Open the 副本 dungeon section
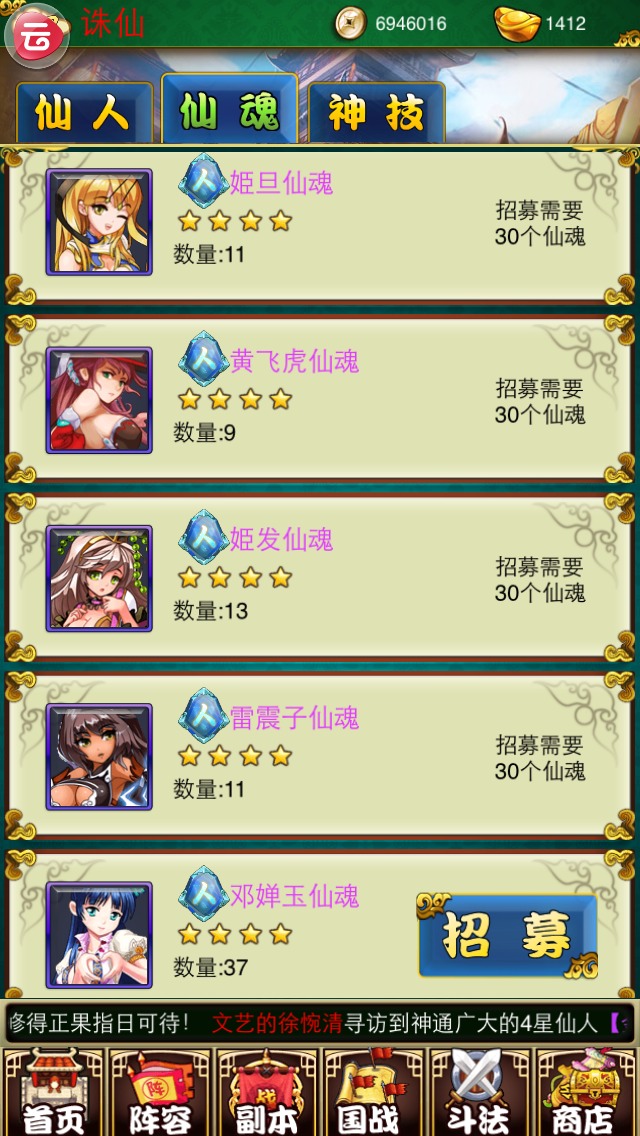This screenshot has height=1136, width=640. tap(266, 1093)
